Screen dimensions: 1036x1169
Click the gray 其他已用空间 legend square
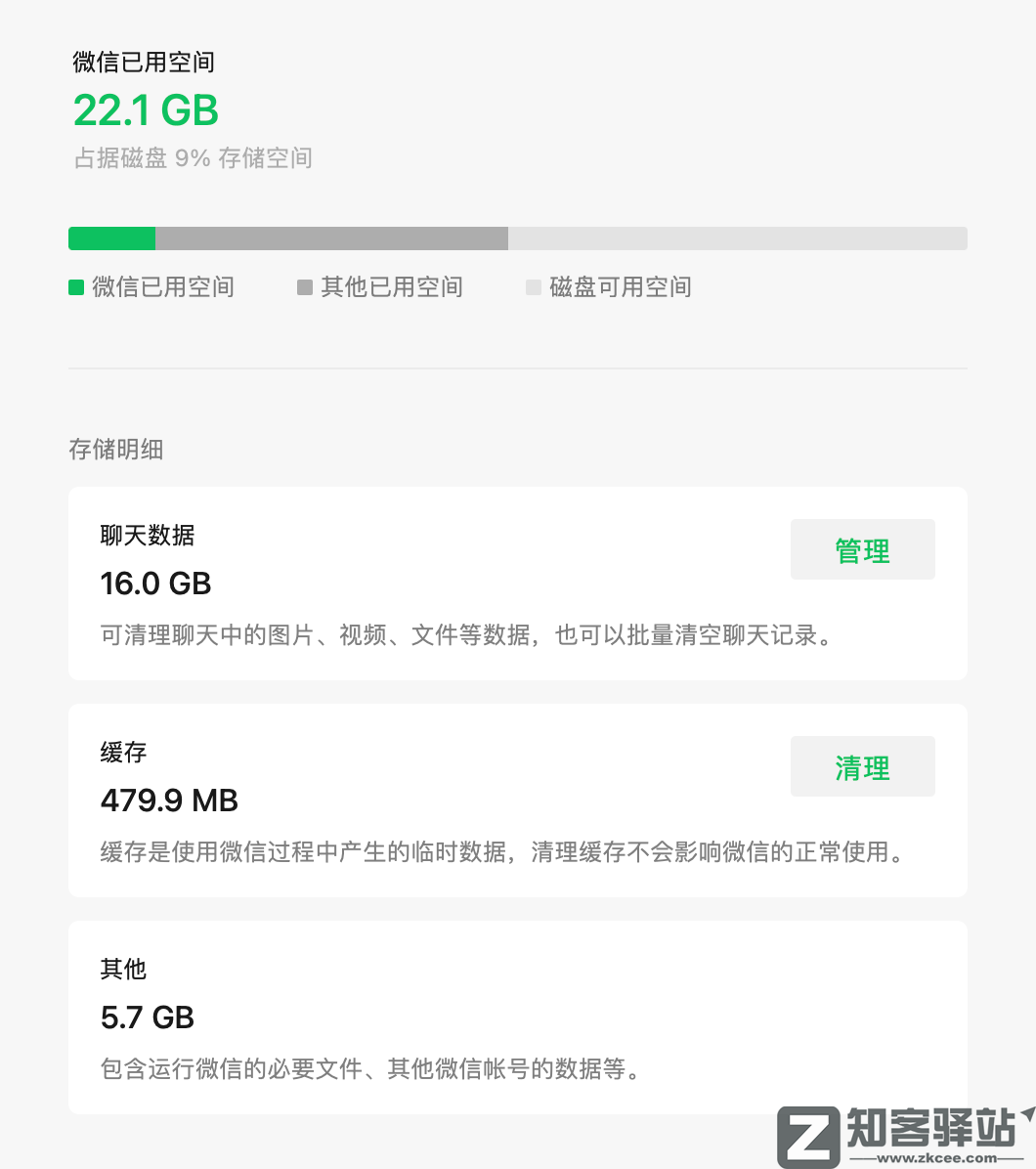[305, 286]
